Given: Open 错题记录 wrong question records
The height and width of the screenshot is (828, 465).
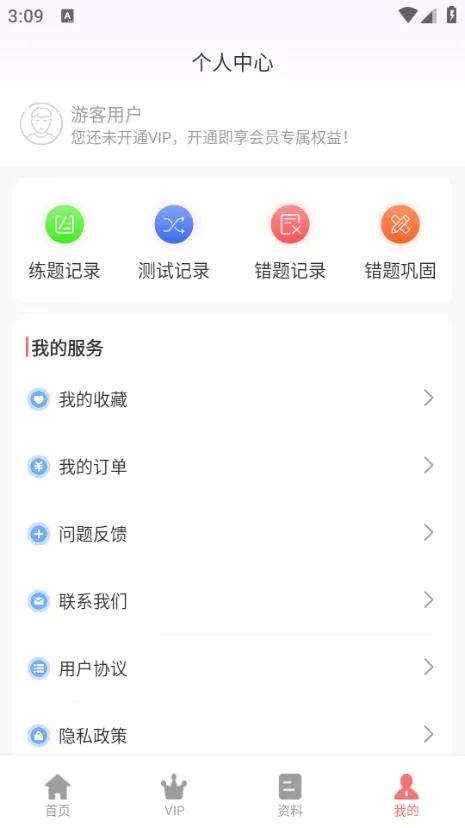Looking at the screenshot, I should point(290,242).
